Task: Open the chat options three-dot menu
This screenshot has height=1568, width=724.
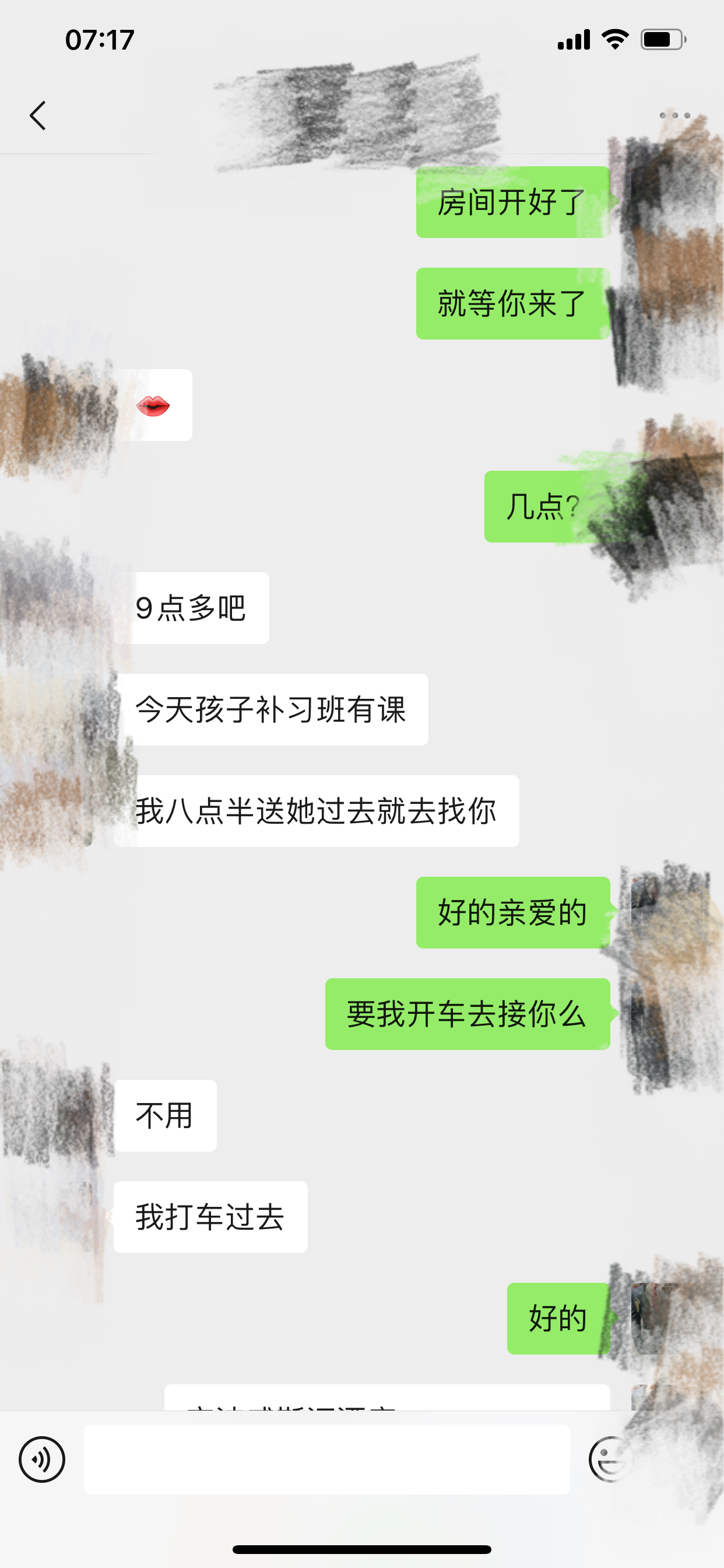Action: 674,115
